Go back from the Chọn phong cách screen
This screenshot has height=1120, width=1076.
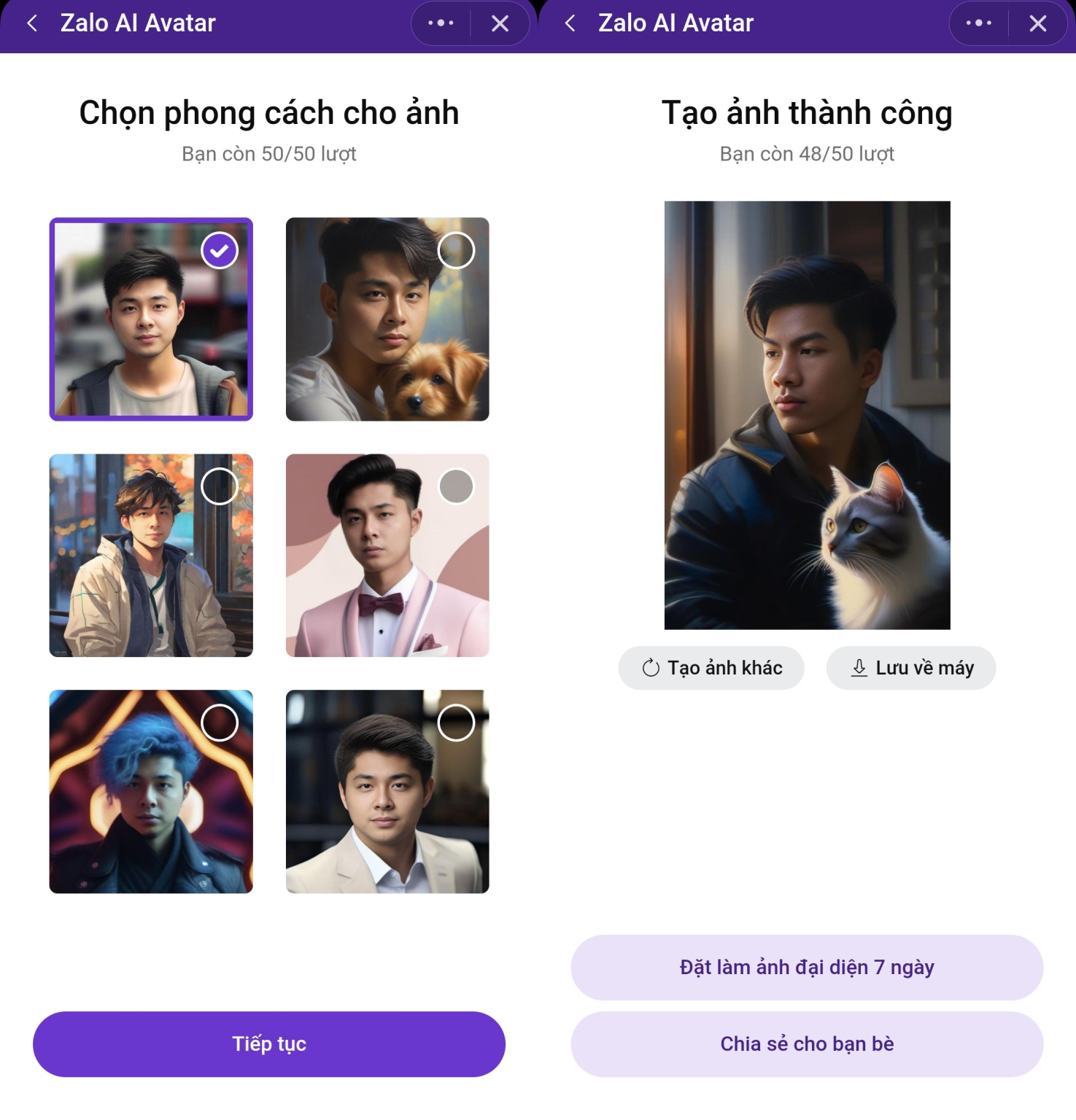(32, 23)
